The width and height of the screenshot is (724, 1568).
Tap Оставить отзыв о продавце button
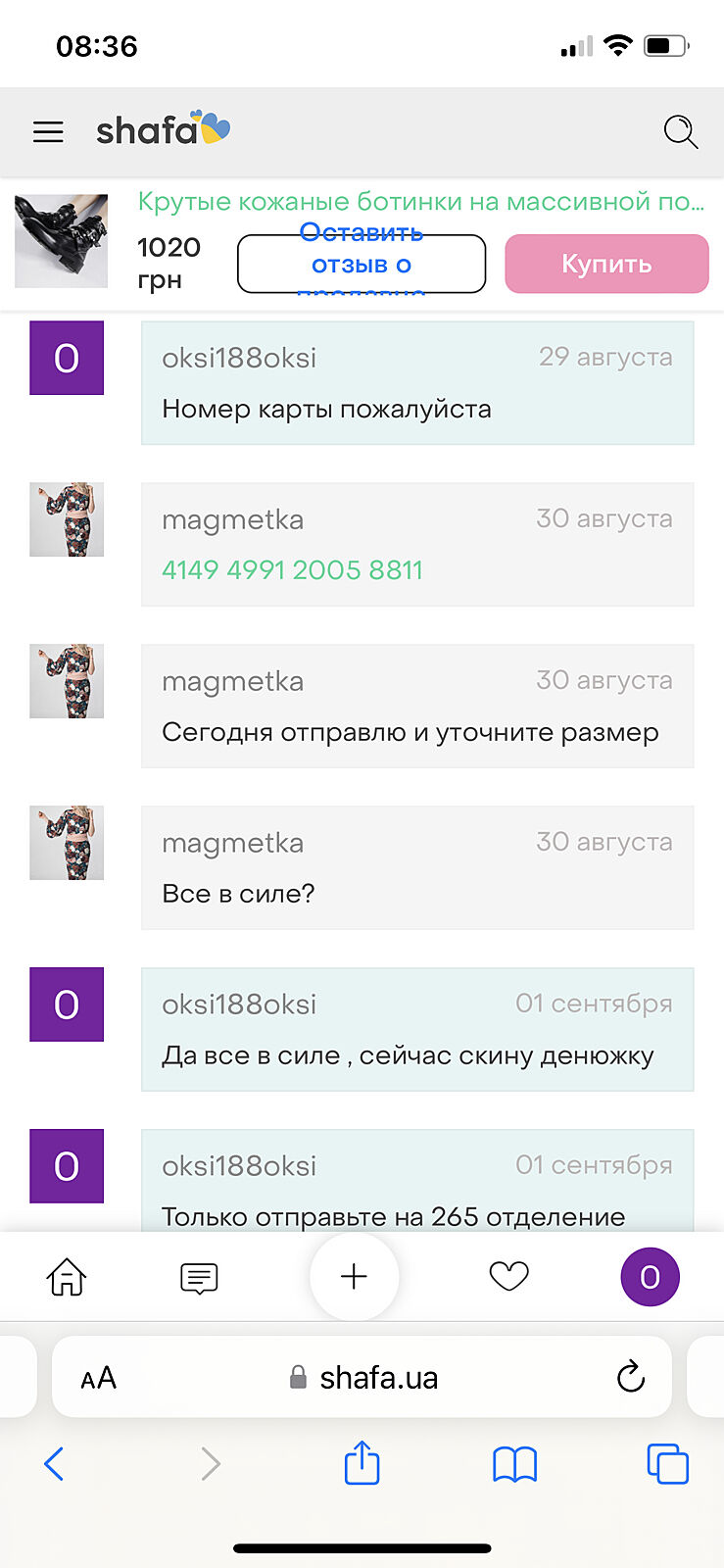tap(362, 264)
